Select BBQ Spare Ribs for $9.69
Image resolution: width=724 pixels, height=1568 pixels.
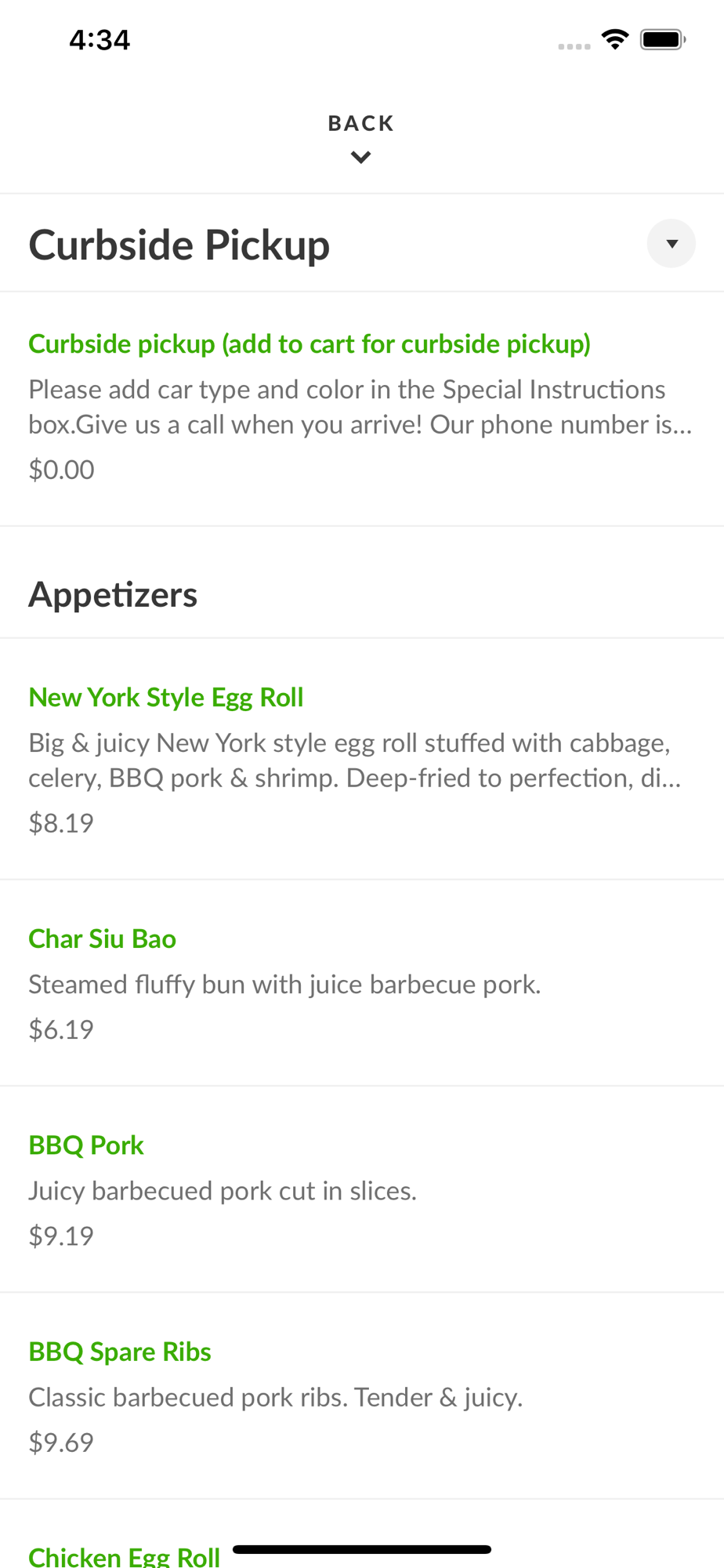[x=362, y=1396]
